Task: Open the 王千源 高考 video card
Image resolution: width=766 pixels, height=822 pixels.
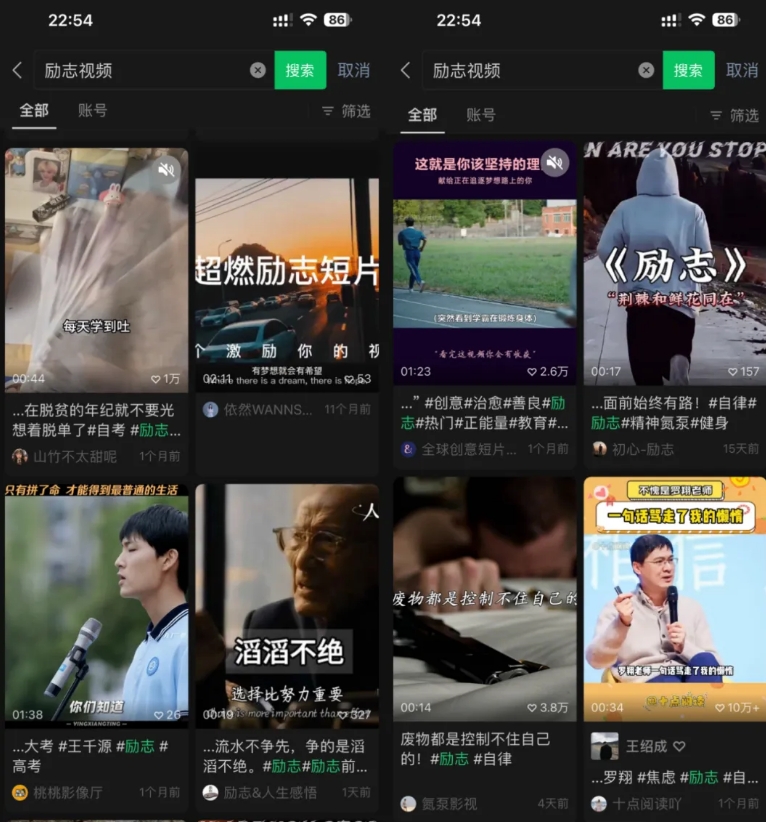Action: (x=96, y=605)
